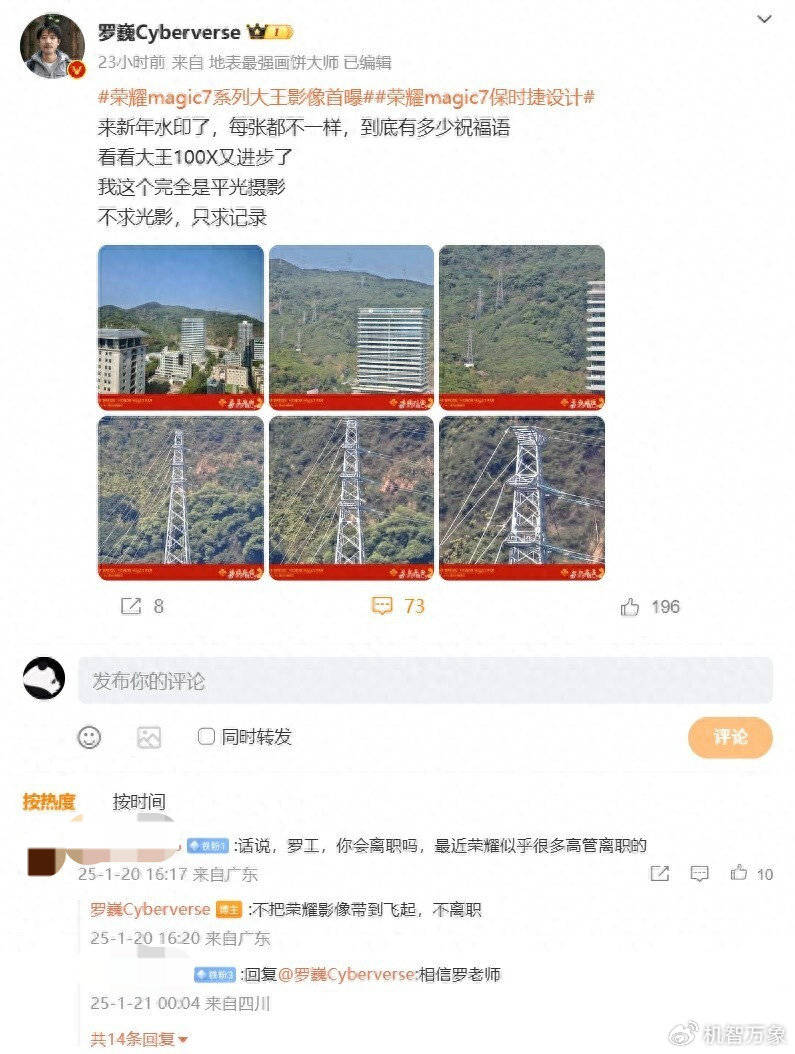795x1054 pixels.
Task: Open 罗巍Cyberverse's profile avatar
Action: coord(52,45)
